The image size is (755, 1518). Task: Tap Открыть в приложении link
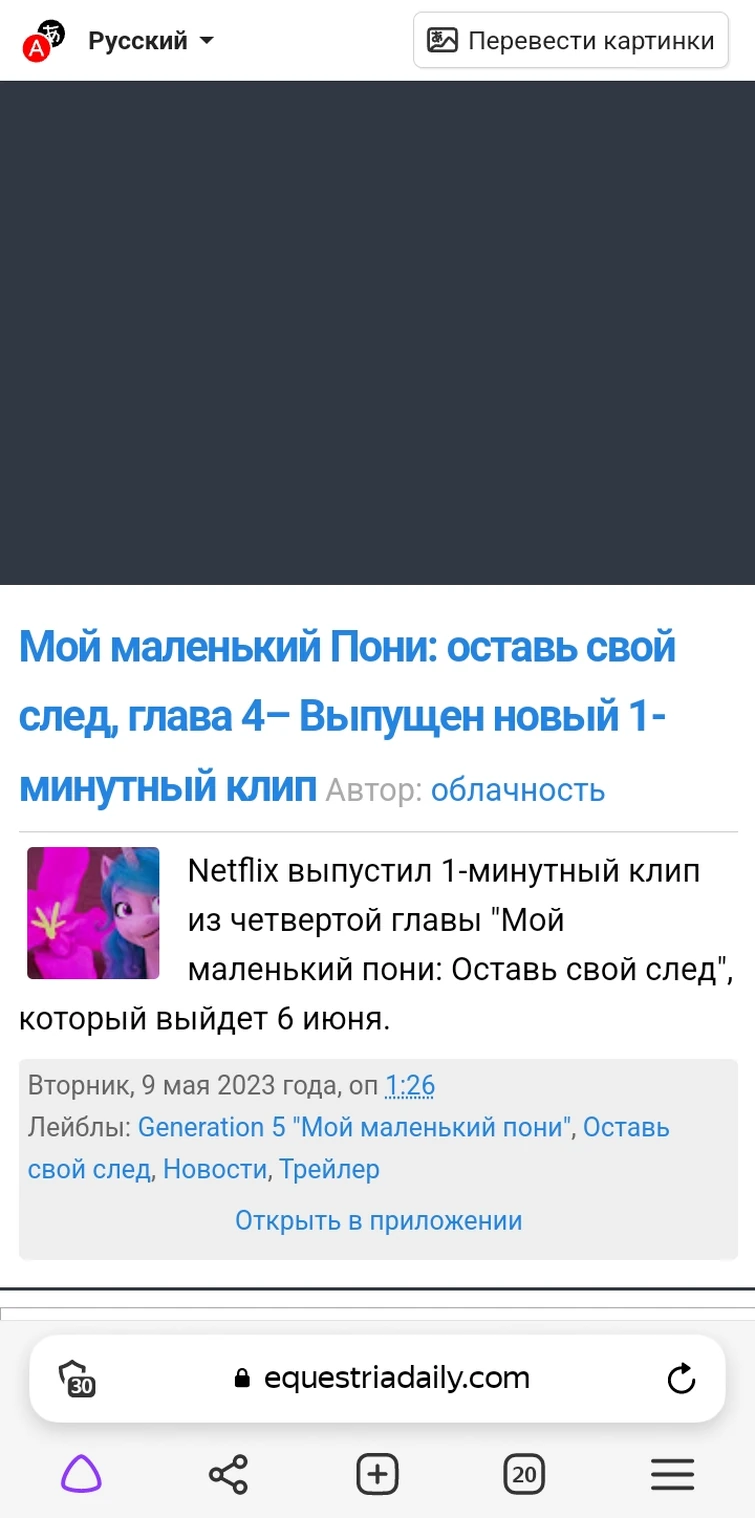(x=378, y=1220)
